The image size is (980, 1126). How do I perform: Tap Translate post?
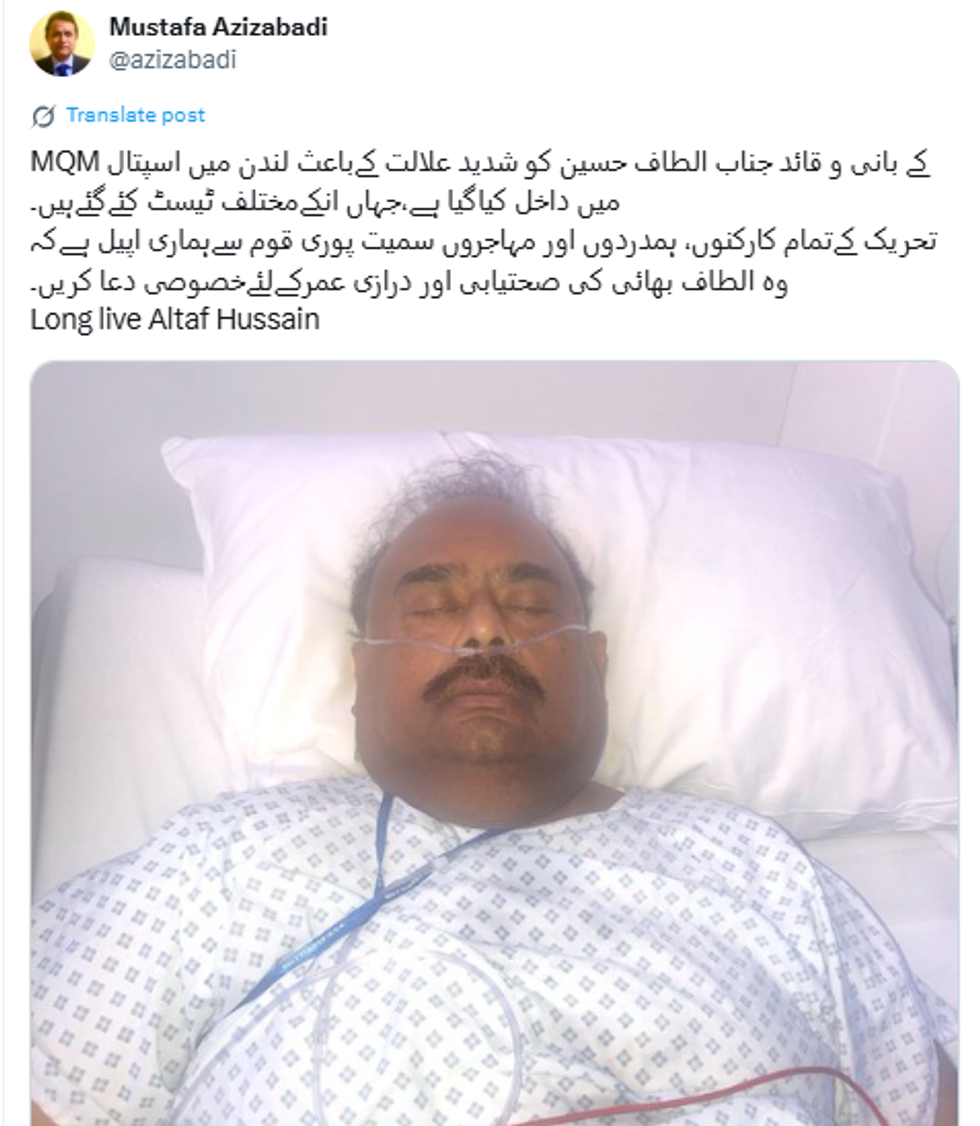(135, 115)
